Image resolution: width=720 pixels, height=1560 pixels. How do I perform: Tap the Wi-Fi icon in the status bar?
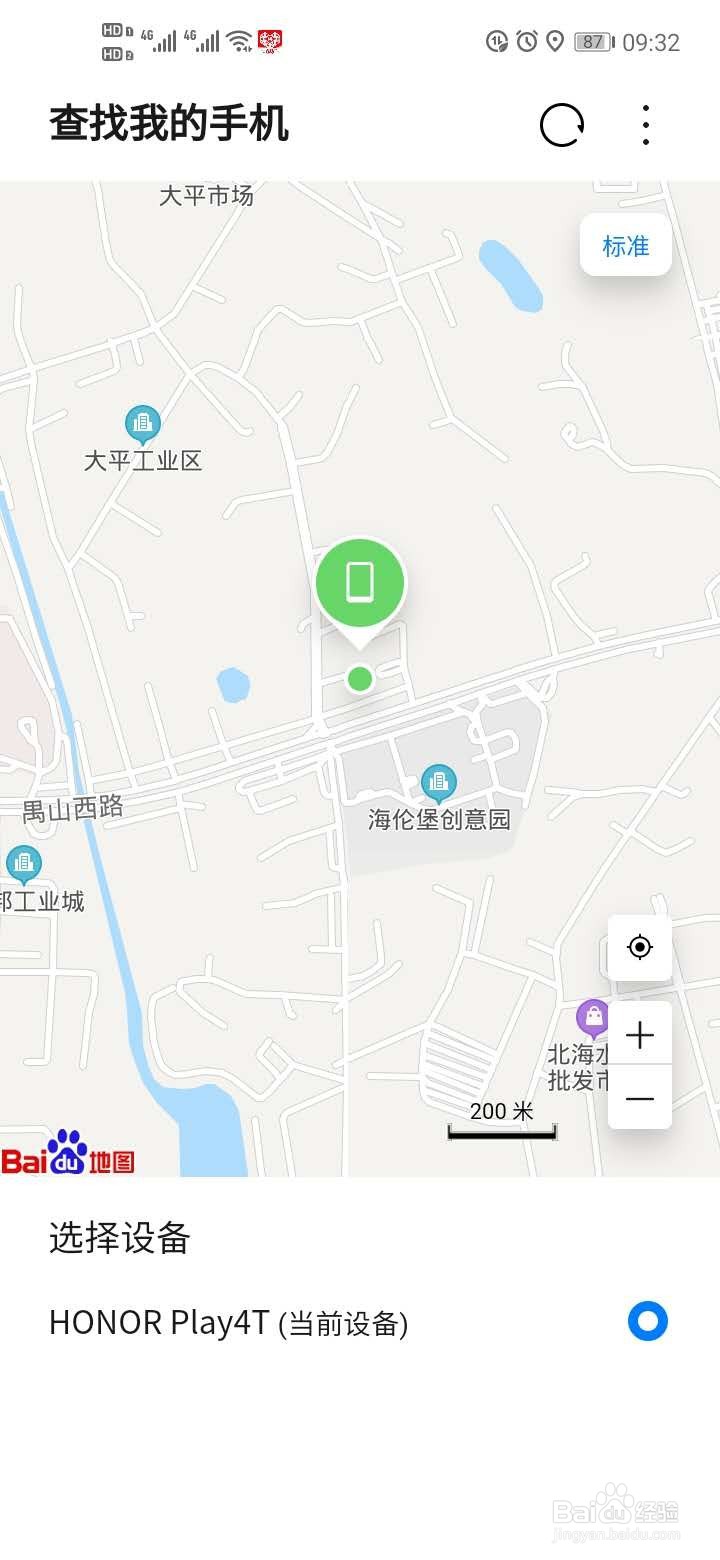pos(240,40)
